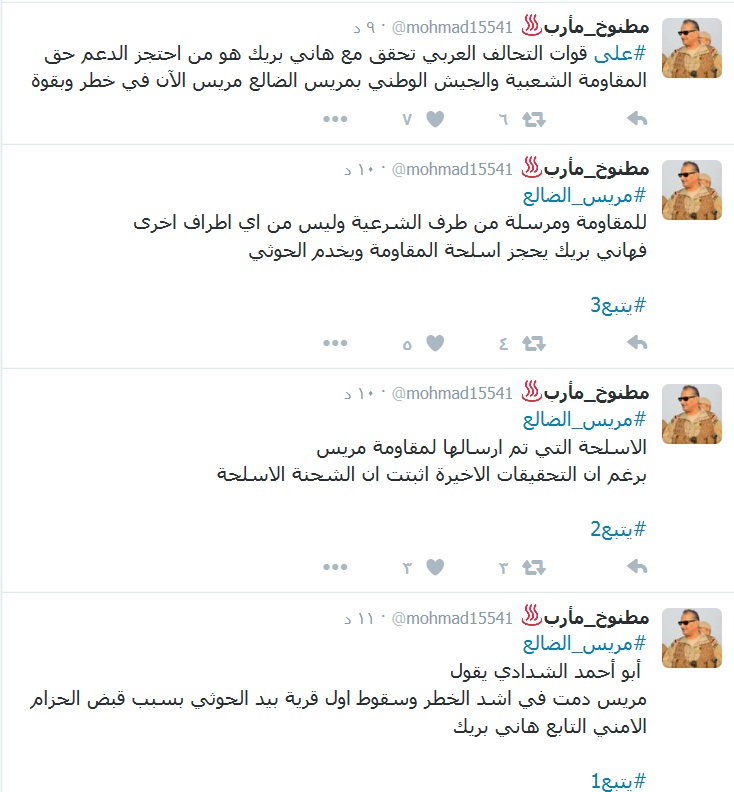Reply to the tweet ending with #يتبع2
The width and height of the screenshot is (734, 792).
point(636,567)
